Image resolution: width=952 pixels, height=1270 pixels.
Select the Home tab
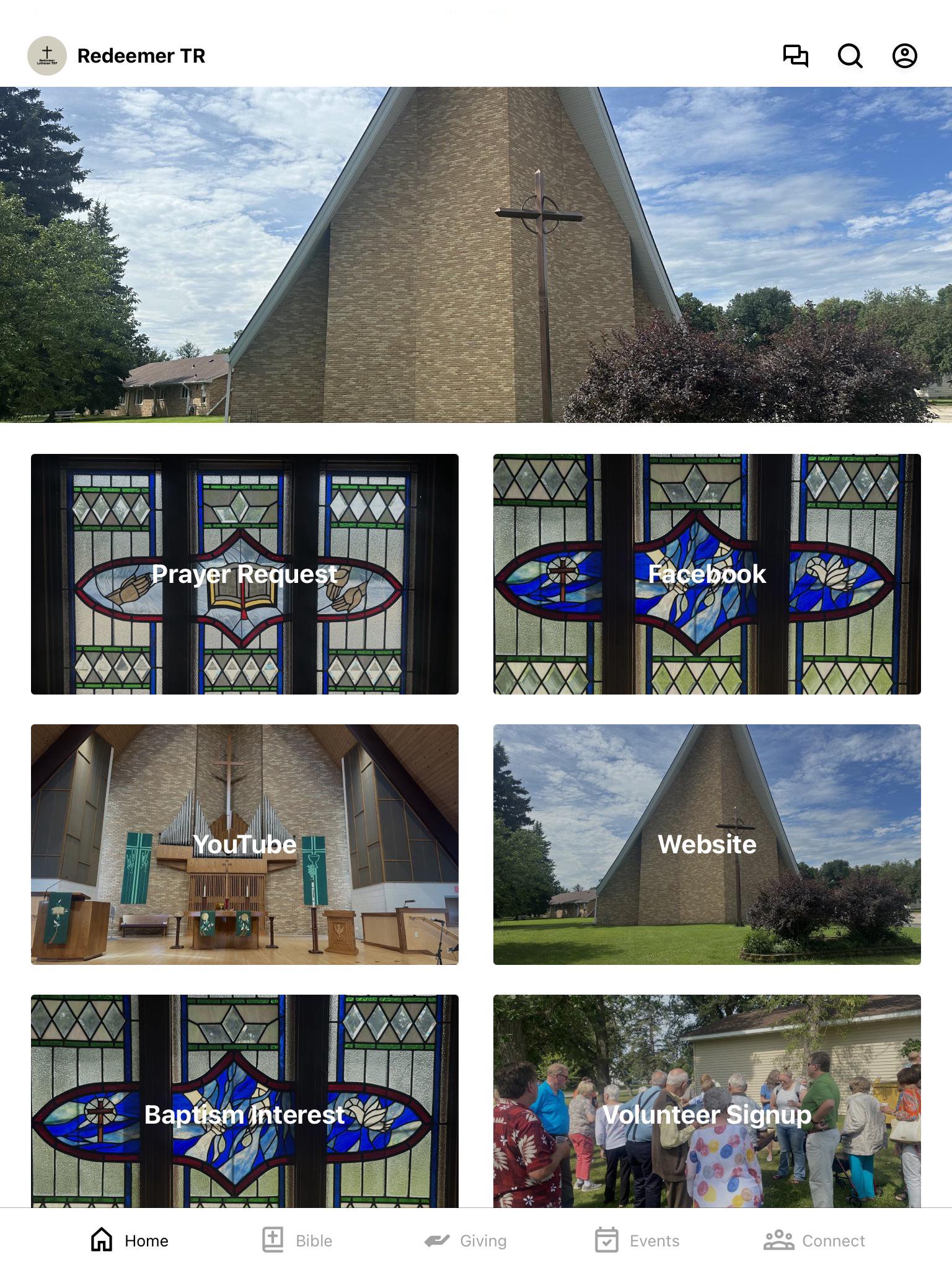(x=130, y=1240)
